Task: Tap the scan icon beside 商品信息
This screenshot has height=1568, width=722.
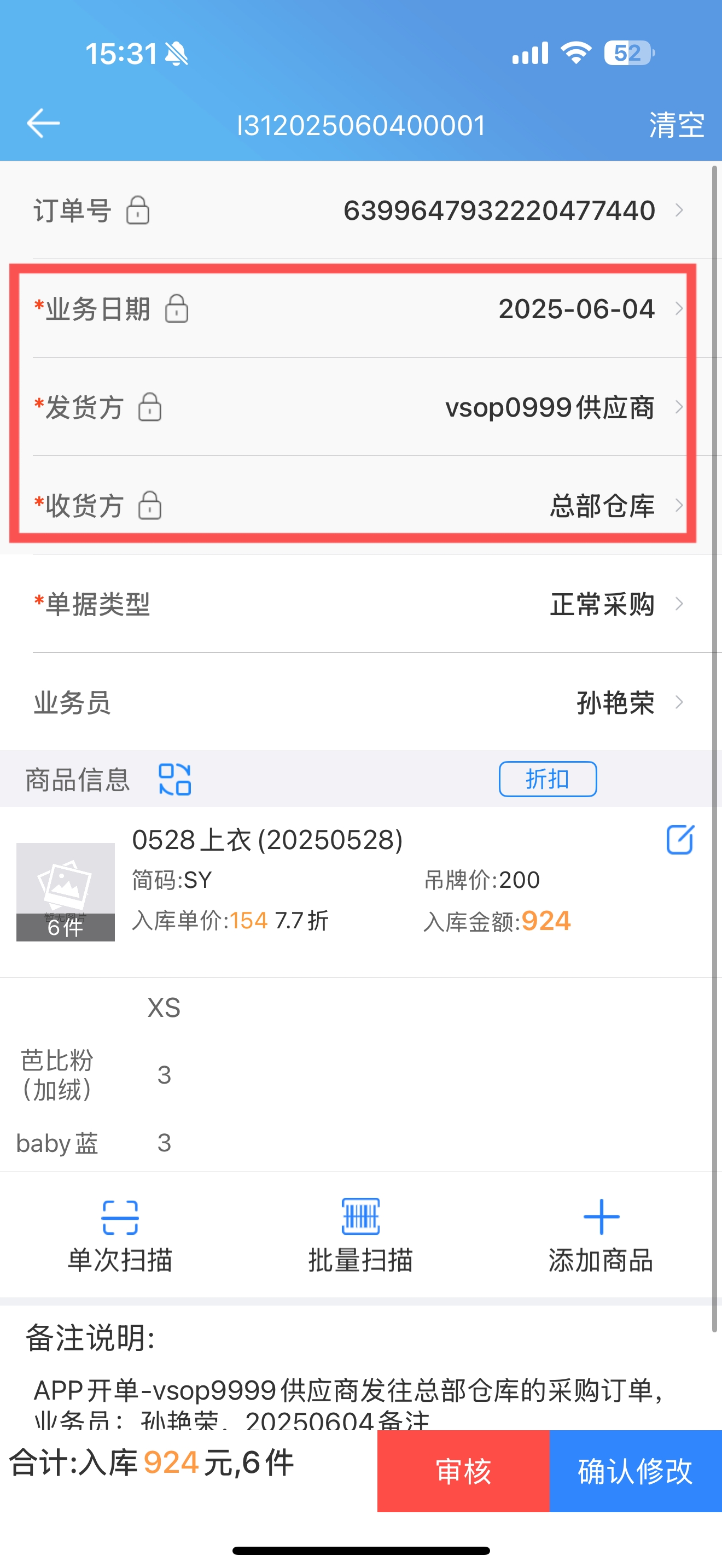Action: click(174, 780)
